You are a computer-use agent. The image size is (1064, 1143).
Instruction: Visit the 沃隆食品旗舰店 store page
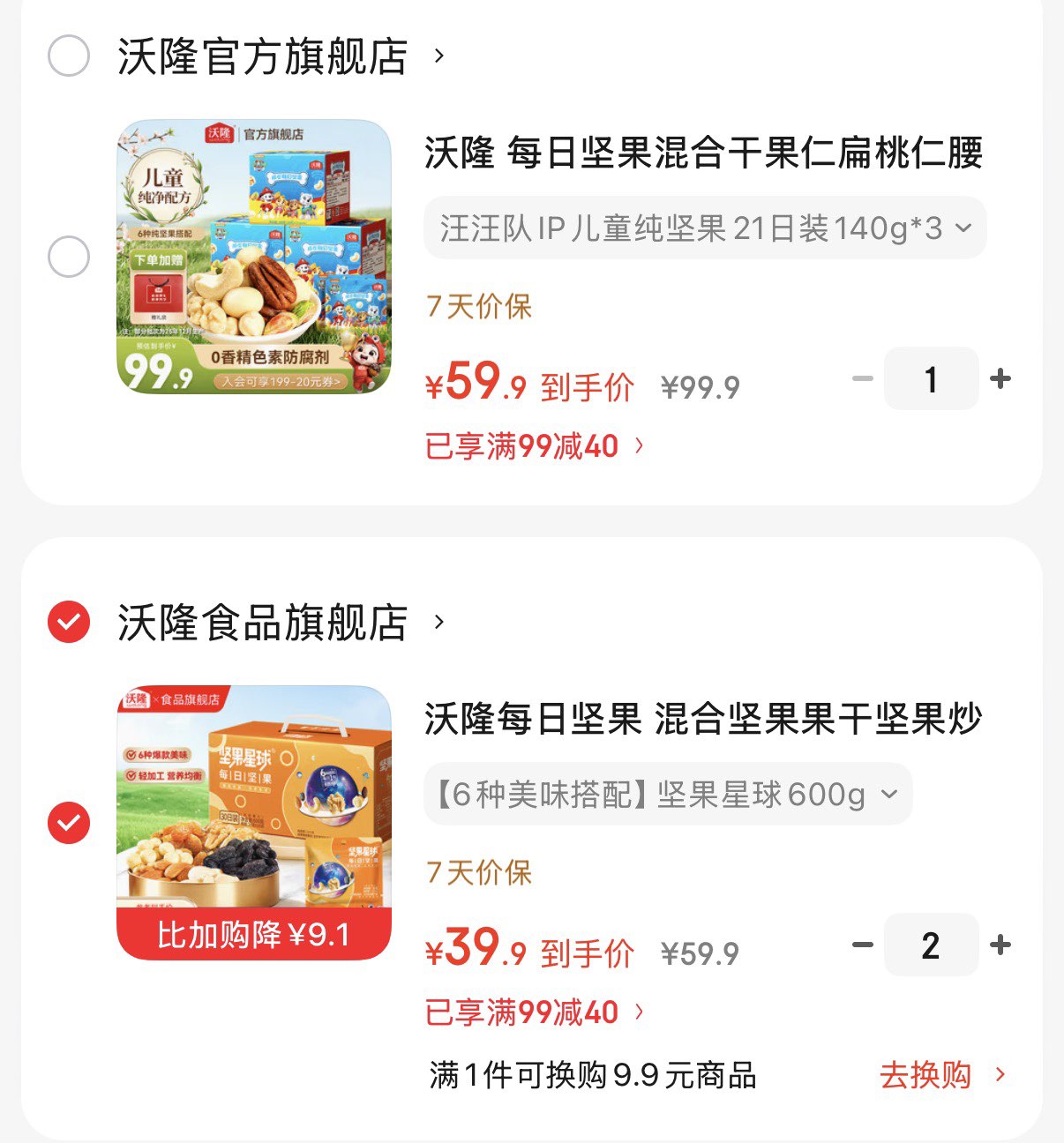pos(263,624)
